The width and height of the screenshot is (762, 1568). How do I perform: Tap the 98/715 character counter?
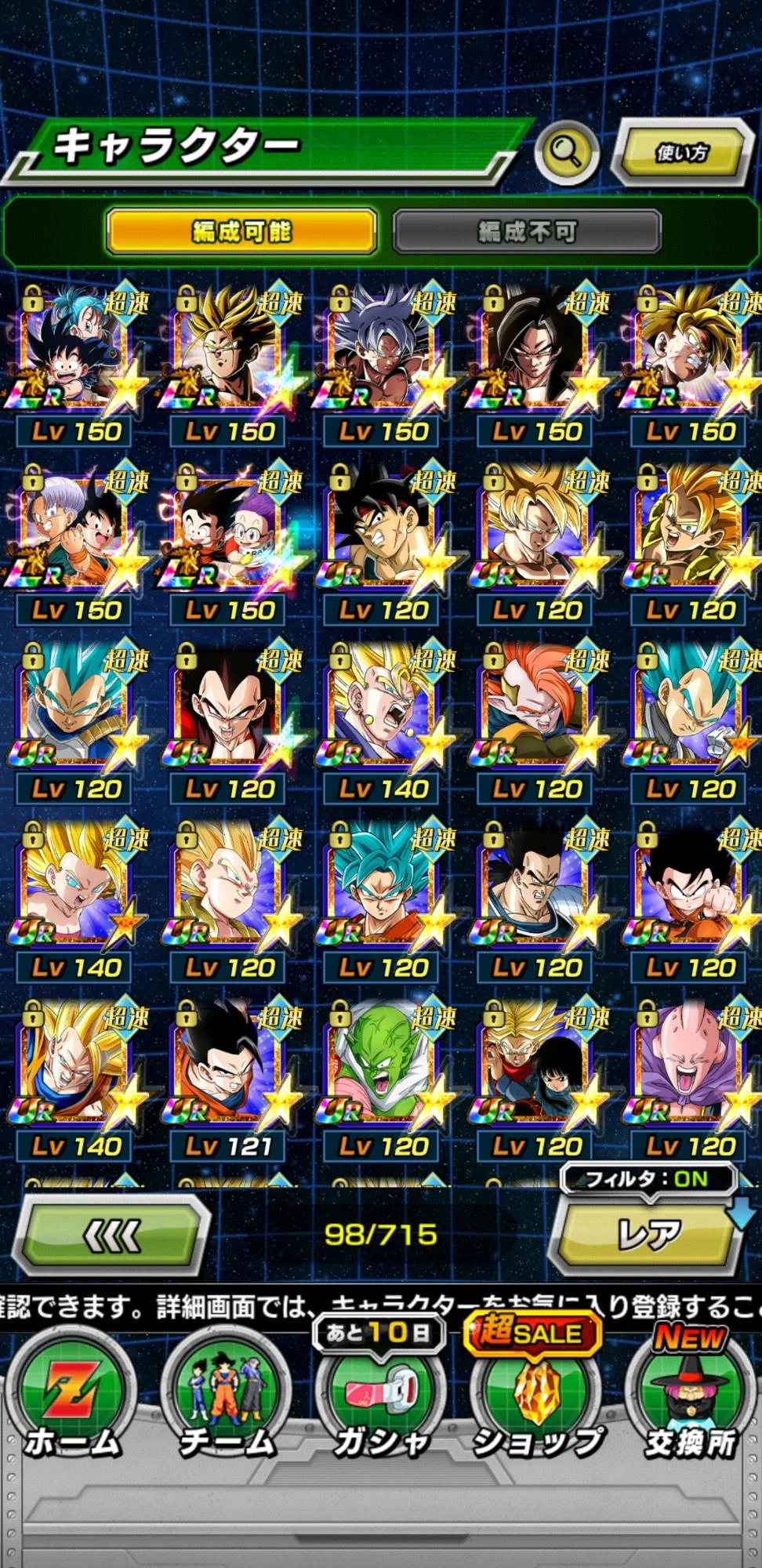[x=381, y=1233]
